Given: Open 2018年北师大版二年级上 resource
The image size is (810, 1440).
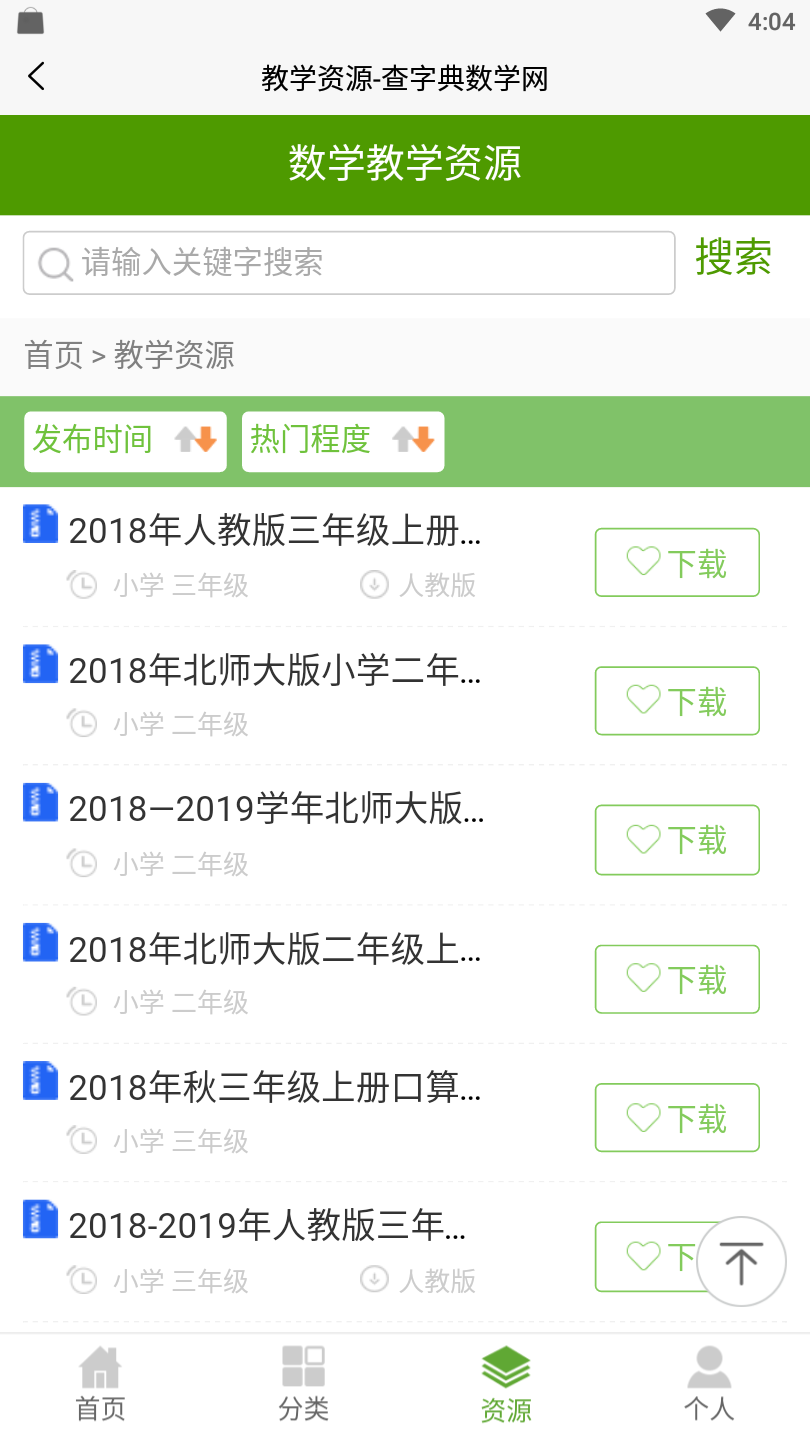Looking at the screenshot, I should click(275, 949).
